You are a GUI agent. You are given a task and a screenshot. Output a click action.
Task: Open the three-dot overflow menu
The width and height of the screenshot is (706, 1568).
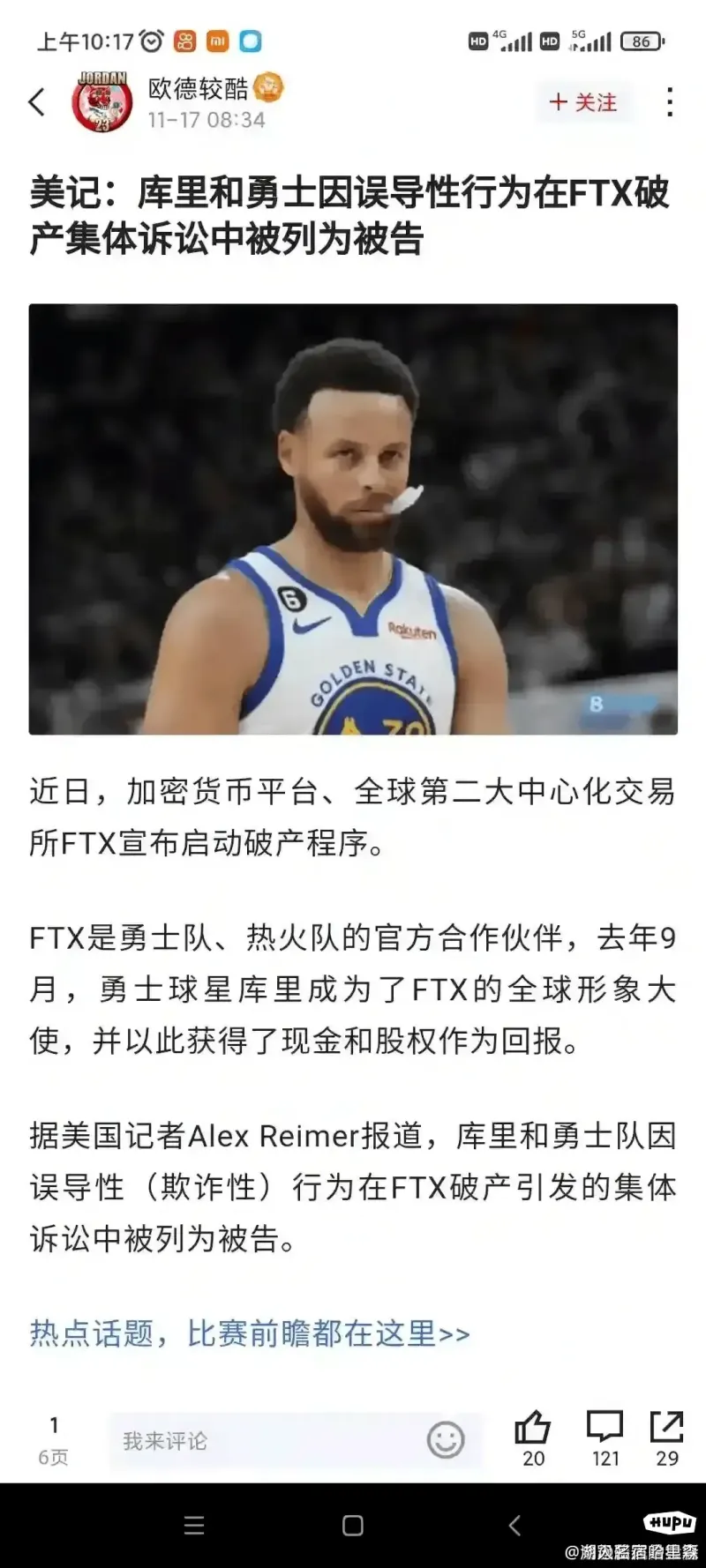(x=670, y=102)
